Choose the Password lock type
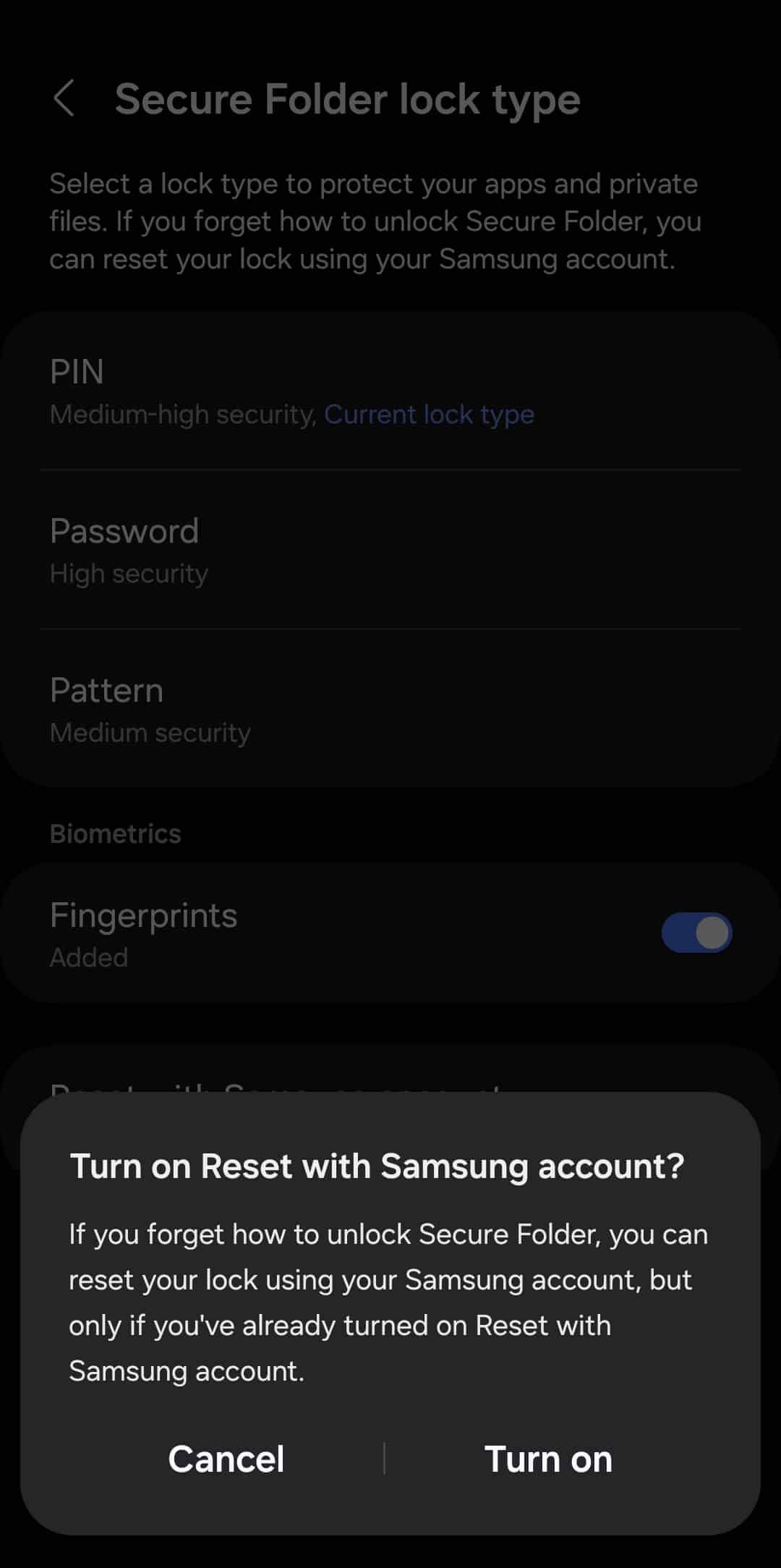 point(390,550)
